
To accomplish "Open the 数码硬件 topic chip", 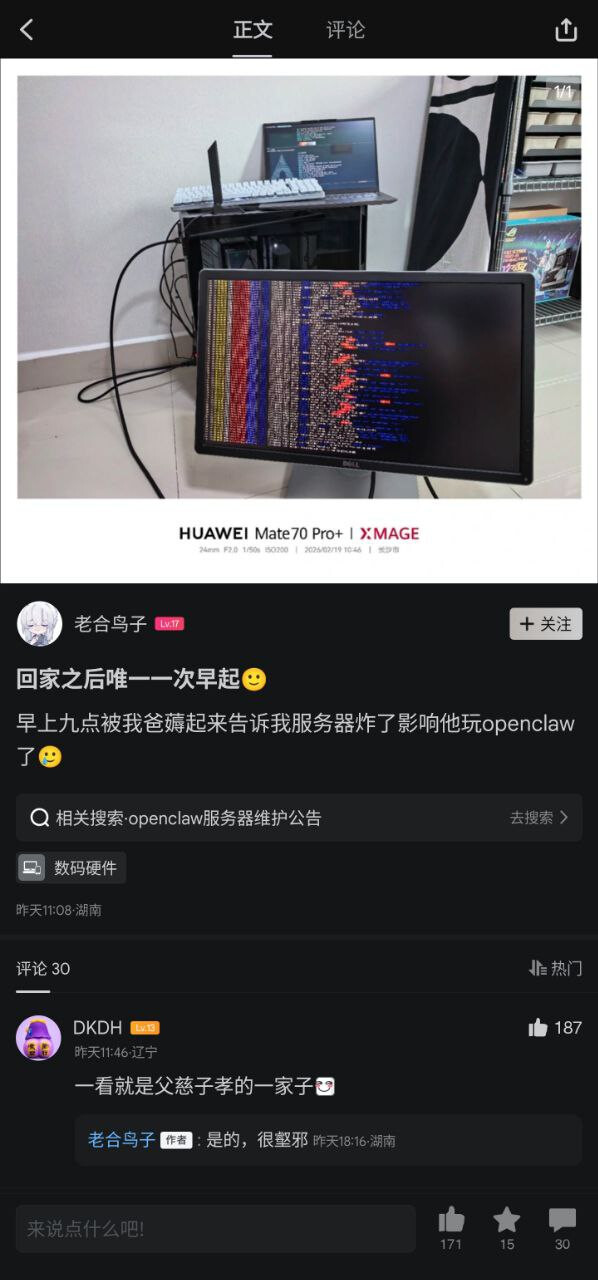I will pos(71,868).
